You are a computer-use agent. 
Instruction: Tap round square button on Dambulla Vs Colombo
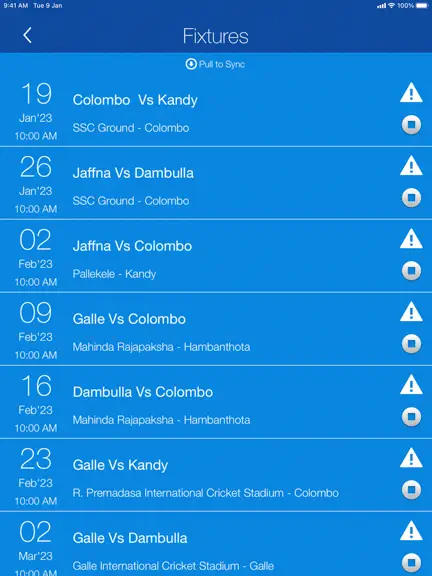(411, 417)
